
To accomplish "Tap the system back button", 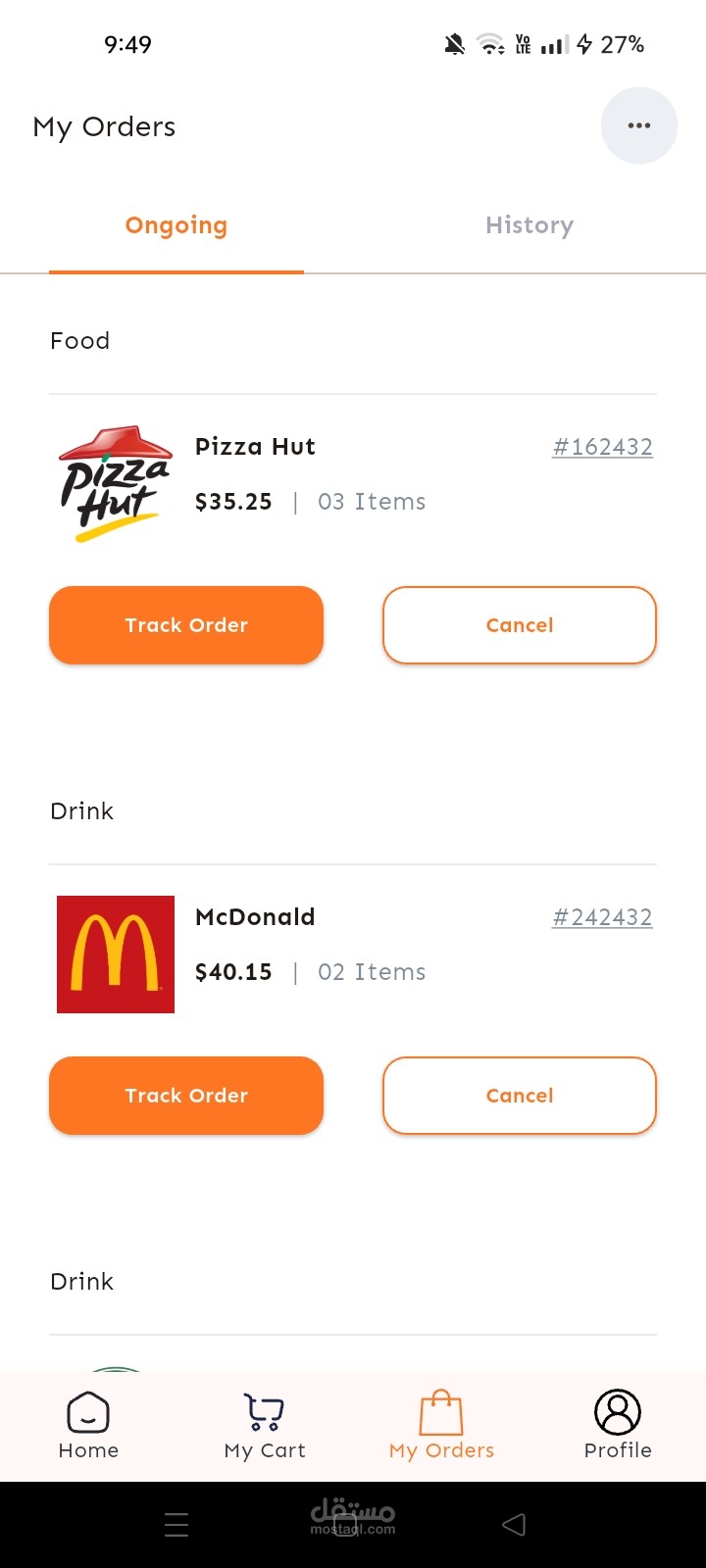I will pos(514,1524).
